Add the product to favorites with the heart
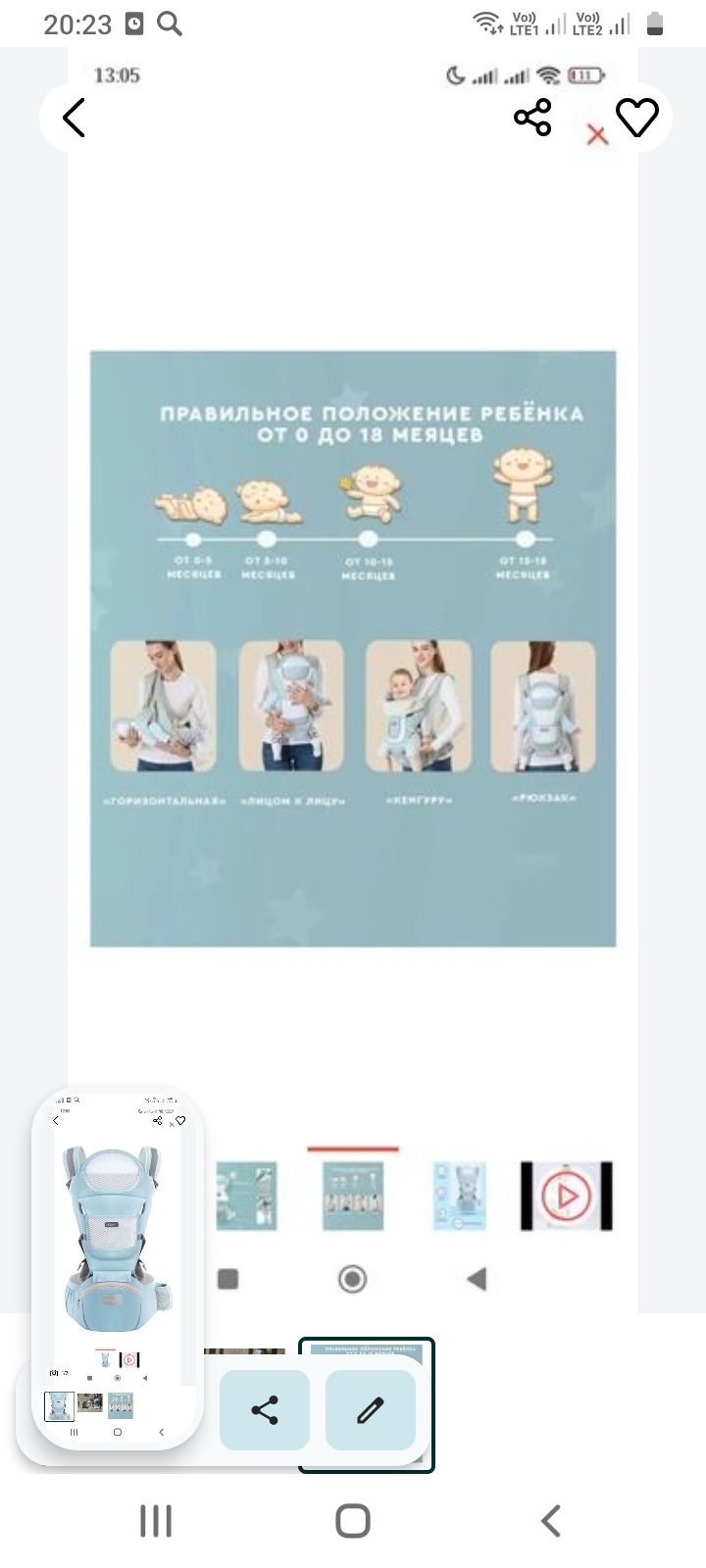The image size is (706, 1568). click(x=637, y=119)
